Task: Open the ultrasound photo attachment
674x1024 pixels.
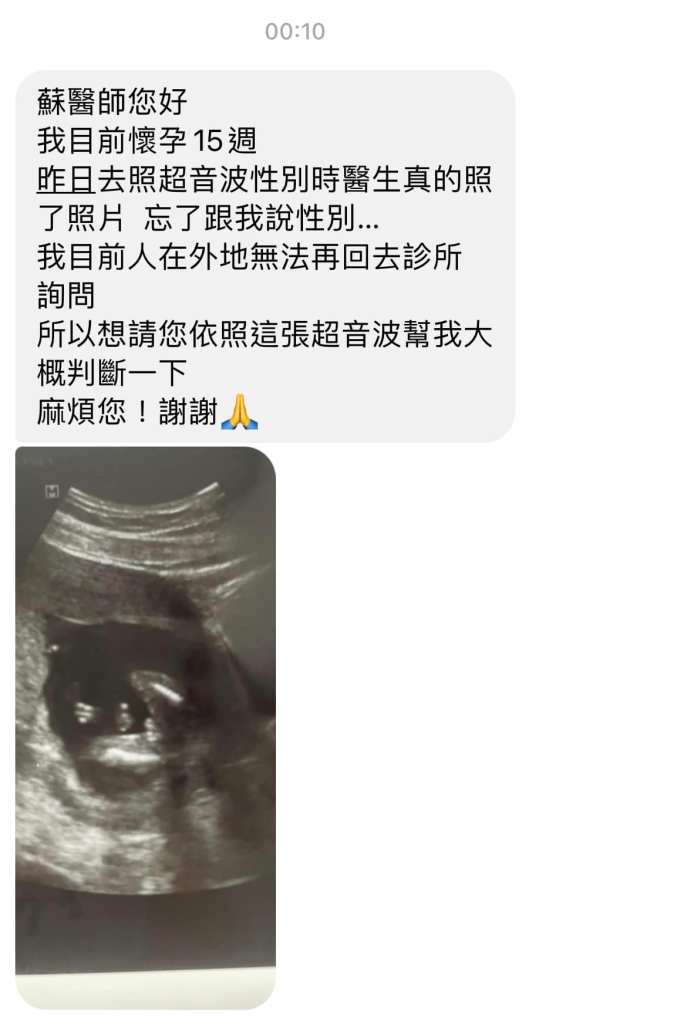Action: tap(146, 726)
